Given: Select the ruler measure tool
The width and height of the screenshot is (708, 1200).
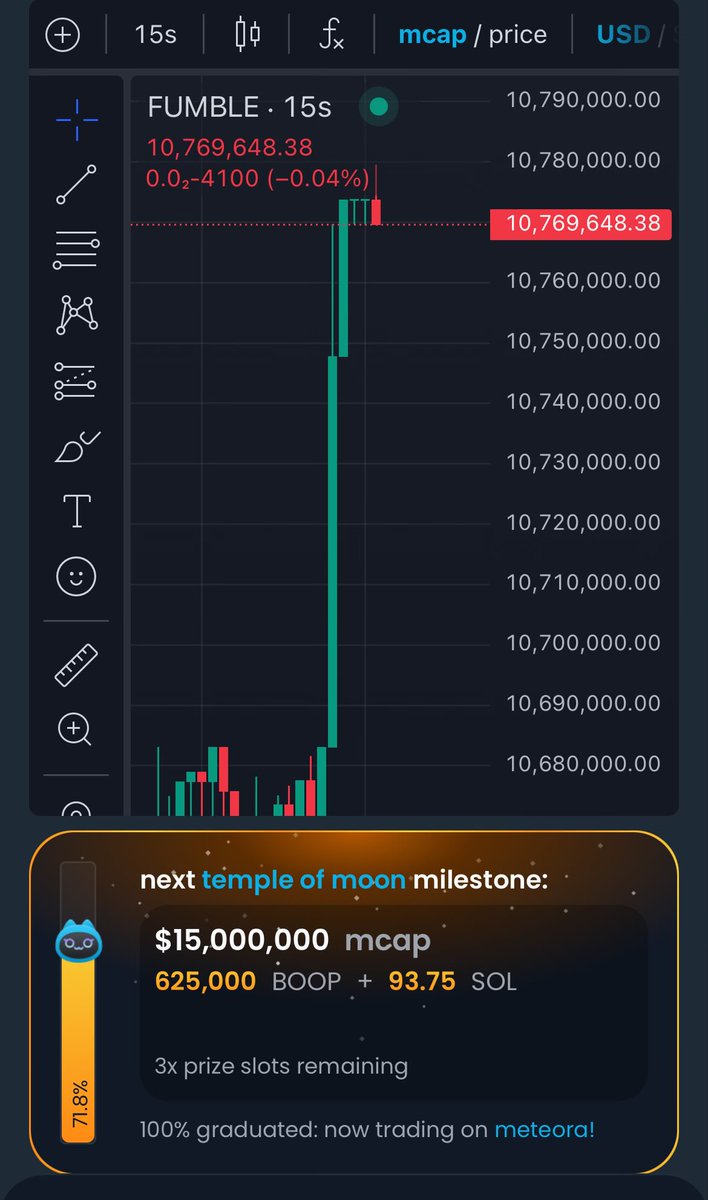Looking at the screenshot, I should point(77,665).
